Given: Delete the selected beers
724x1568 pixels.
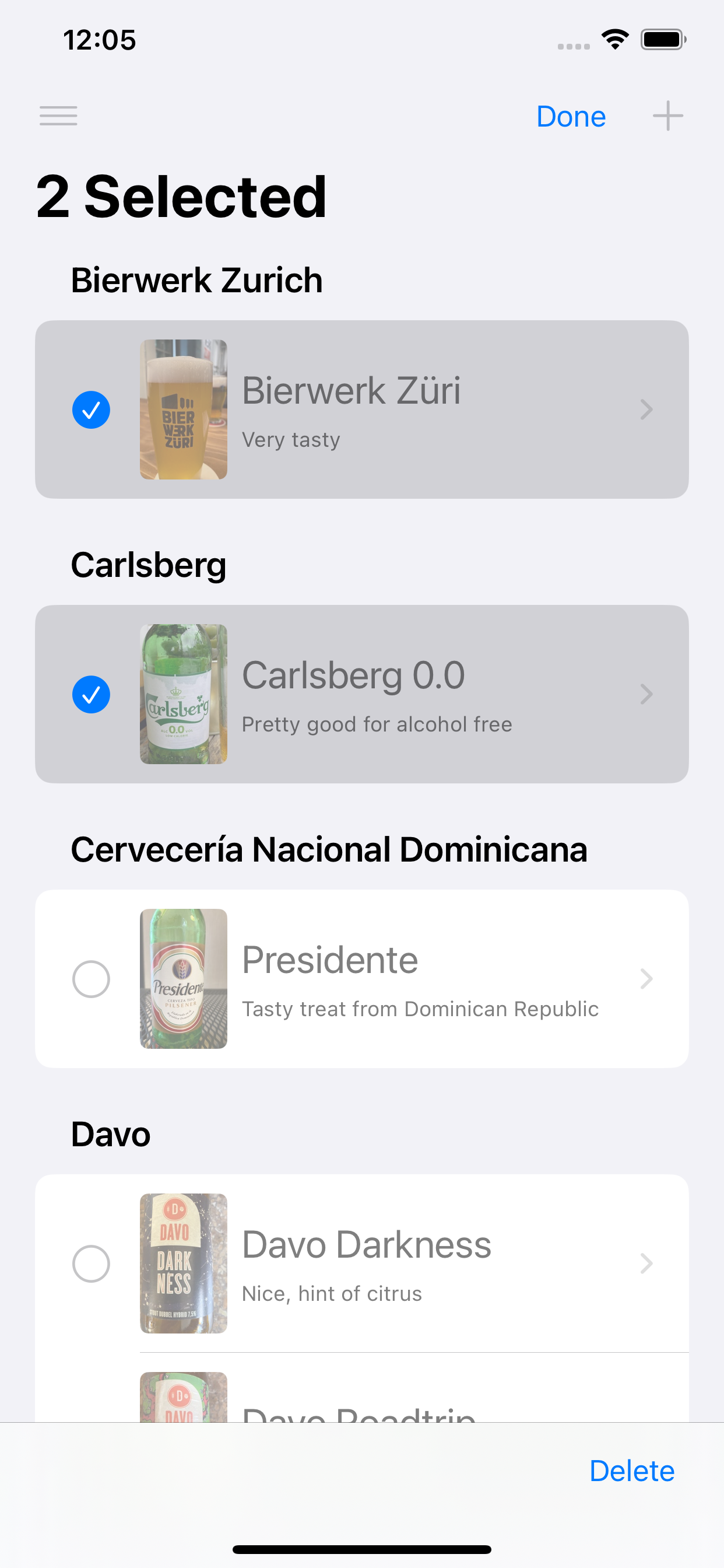Looking at the screenshot, I should pyautogui.click(x=631, y=1471).
